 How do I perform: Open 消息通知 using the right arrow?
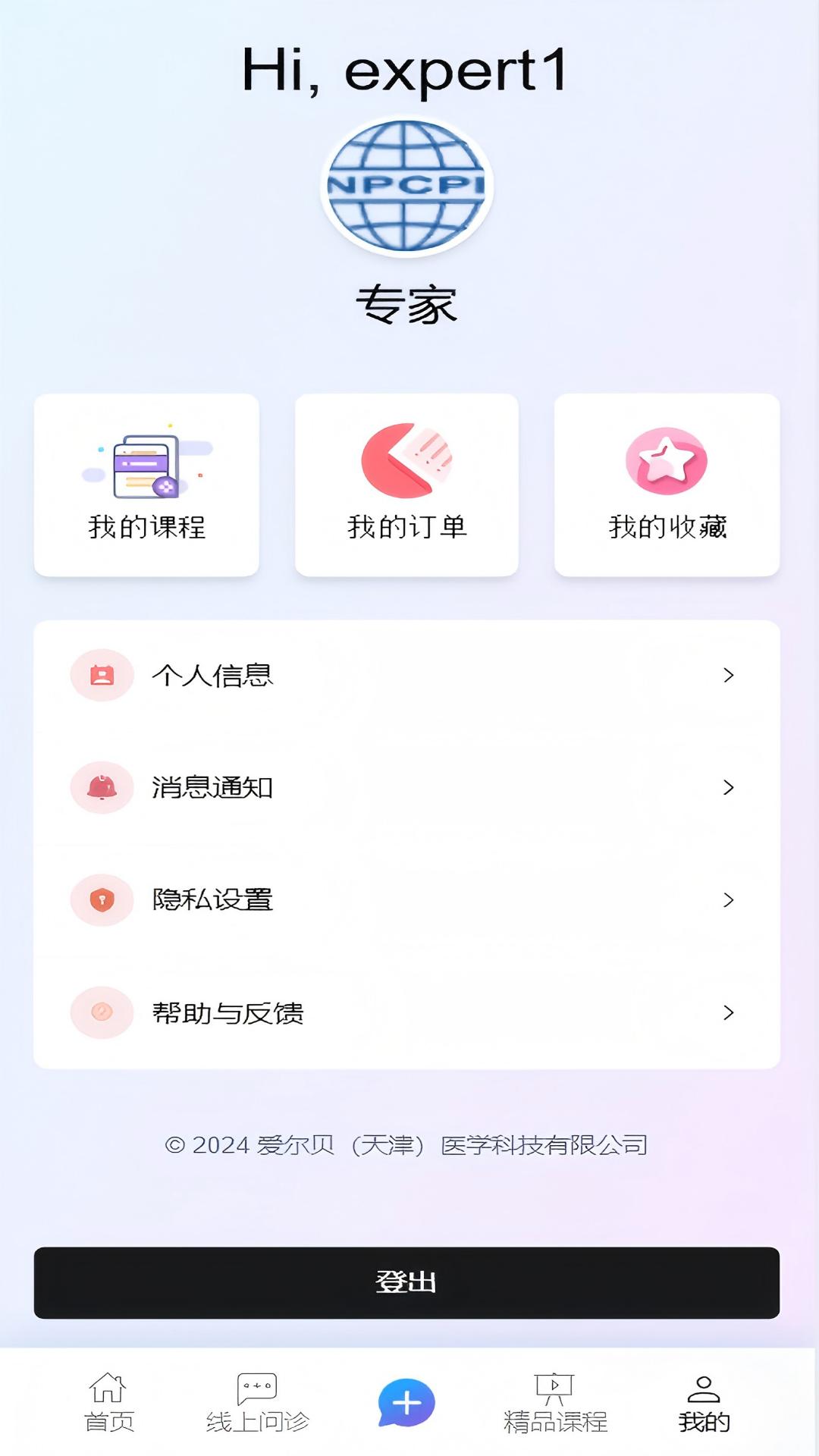(729, 787)
